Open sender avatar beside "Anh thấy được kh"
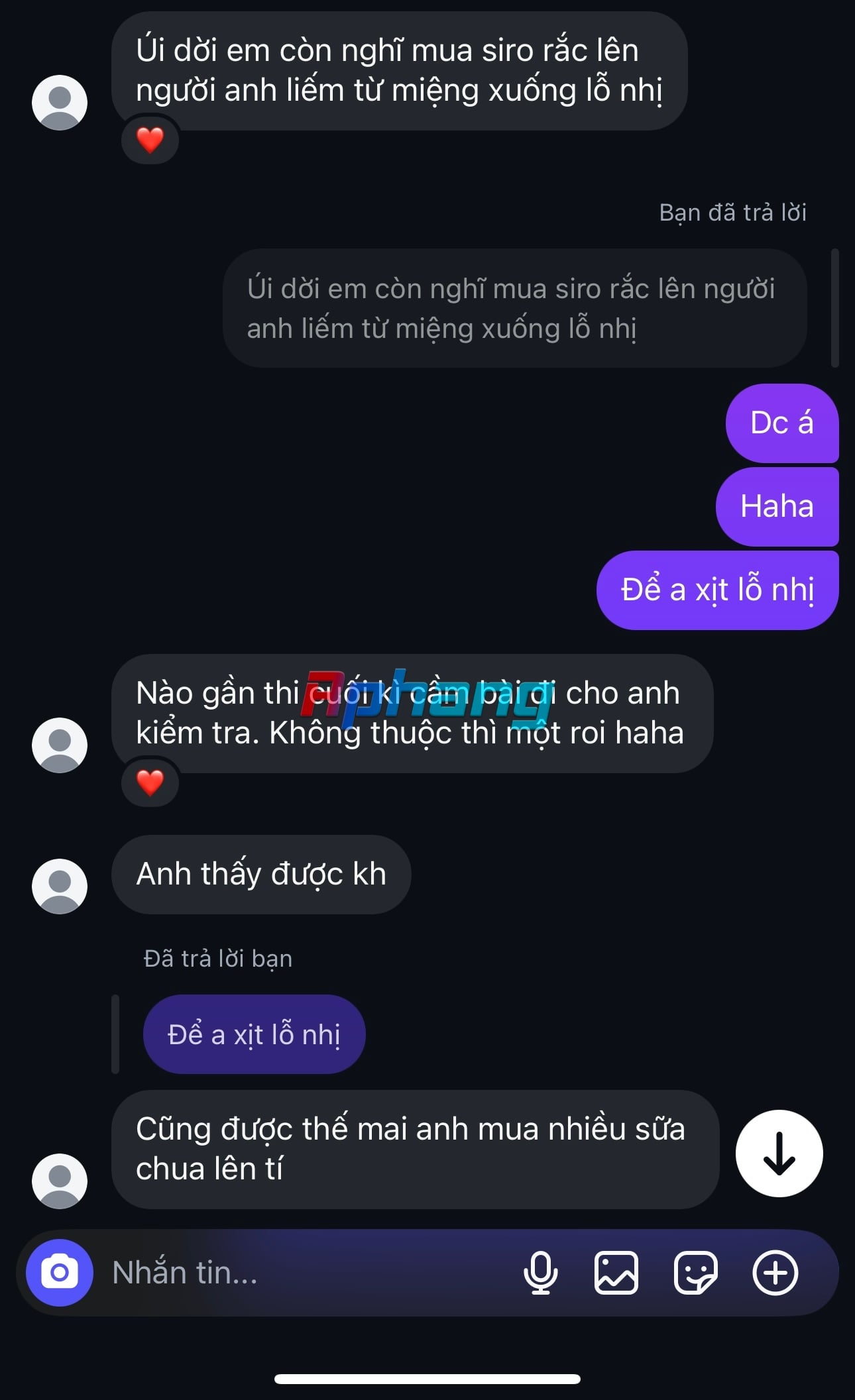This screenshot has width=855, height=1400. [x=60, y=887]
